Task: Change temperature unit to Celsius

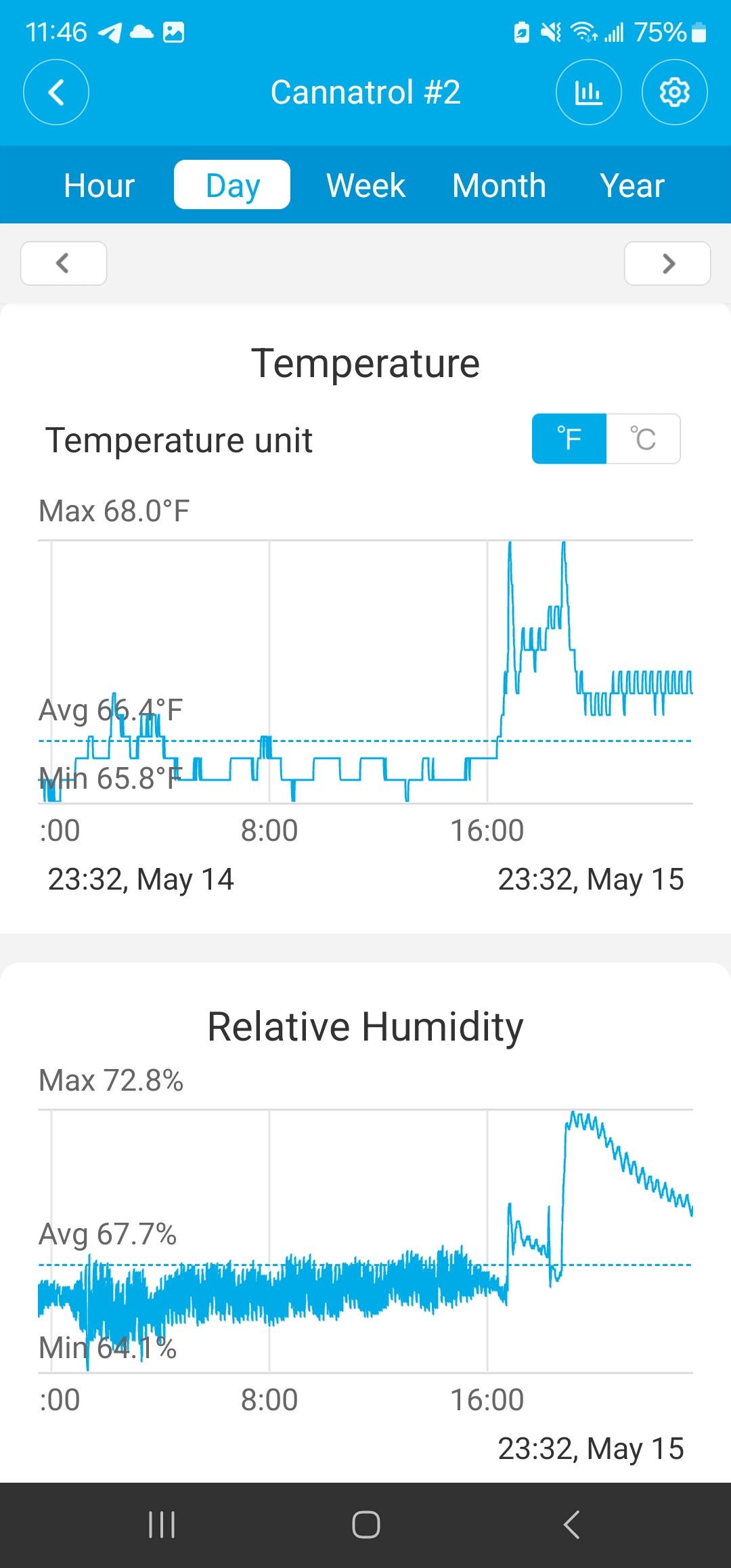Action: [x=643, y=439]
